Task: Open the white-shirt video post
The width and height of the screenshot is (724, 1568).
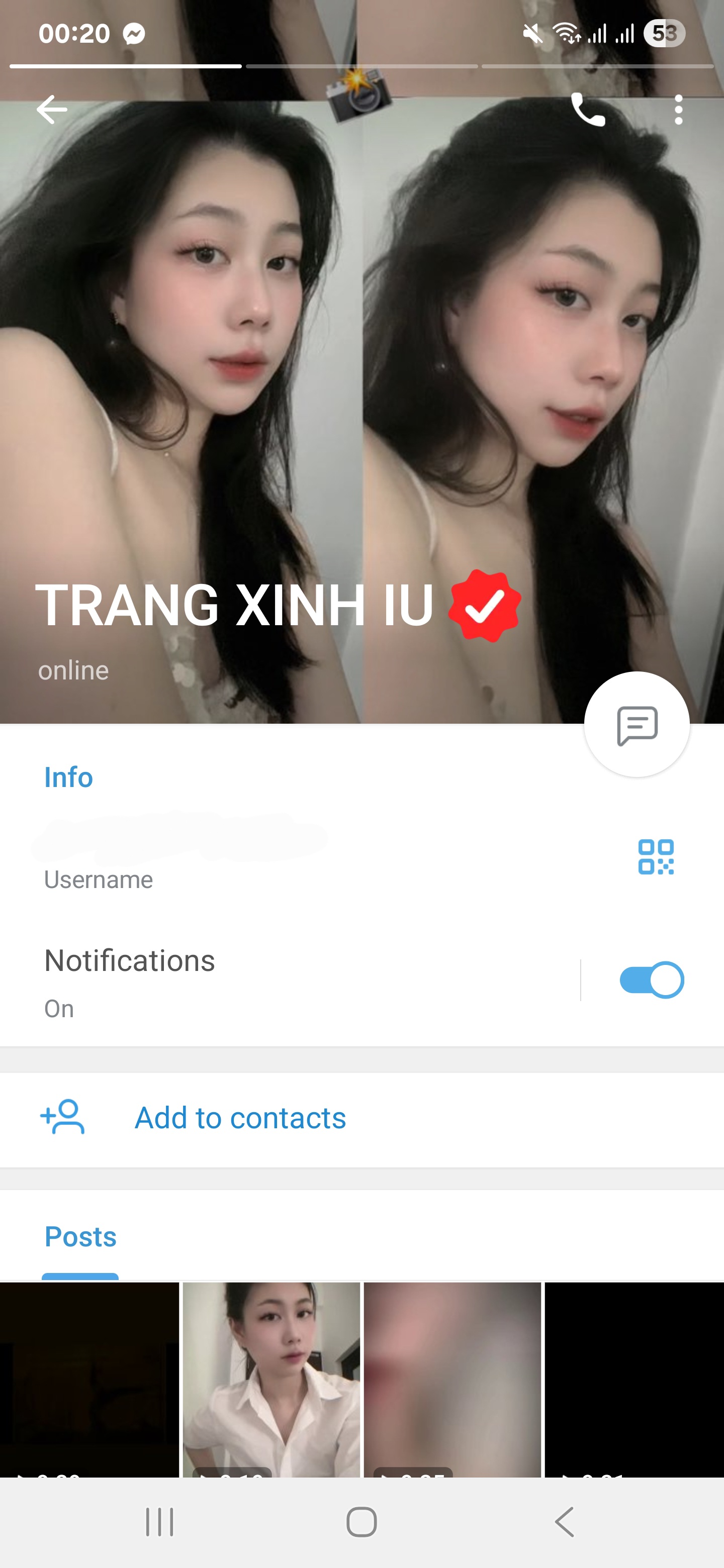Action: point(271,1378)
